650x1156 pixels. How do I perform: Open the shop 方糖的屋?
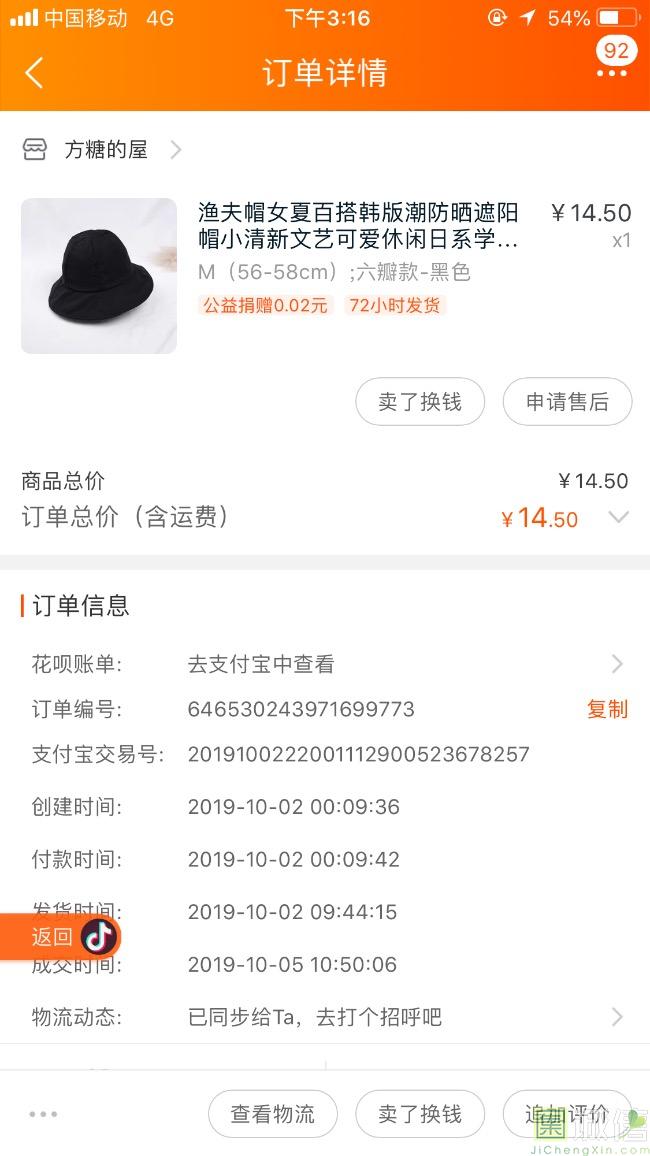tap(104, 150)
